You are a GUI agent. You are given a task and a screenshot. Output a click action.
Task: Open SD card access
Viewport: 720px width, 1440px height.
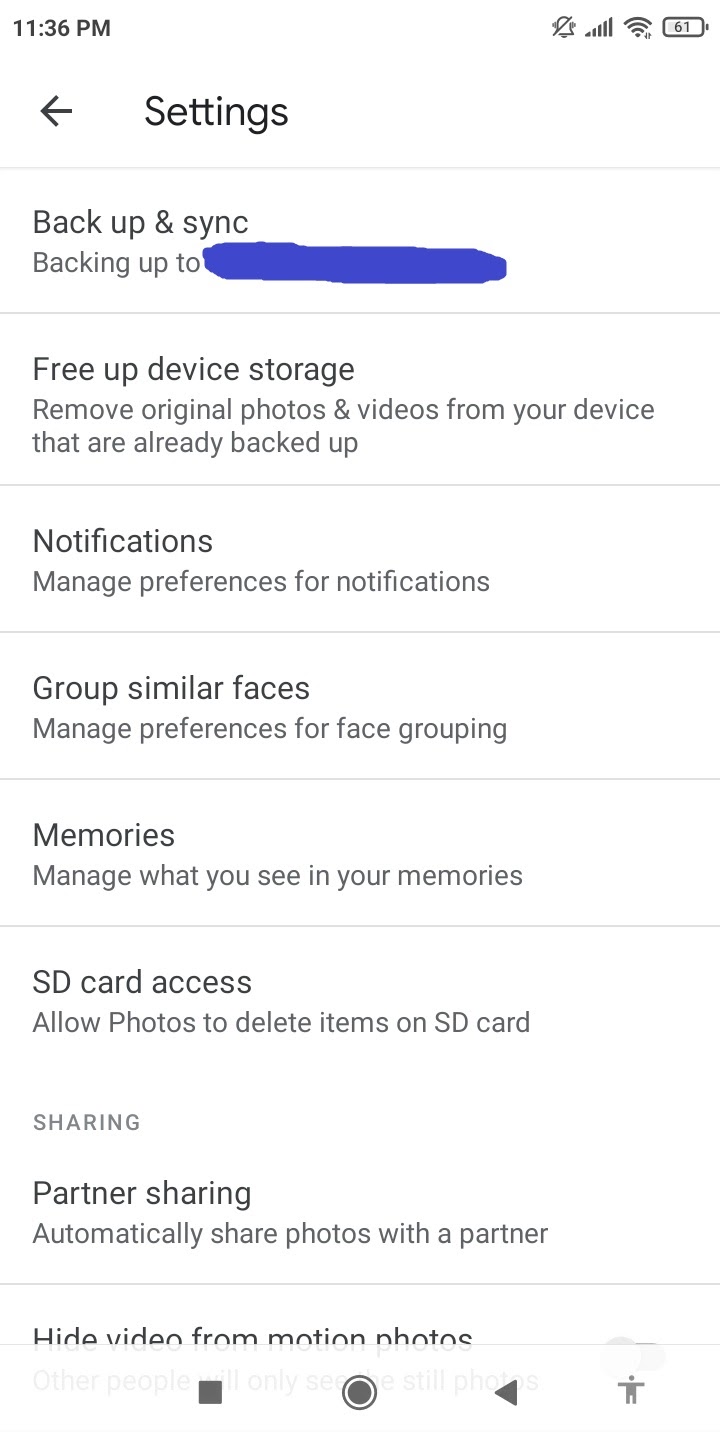pyautogui.click(x=360, y=1000)
